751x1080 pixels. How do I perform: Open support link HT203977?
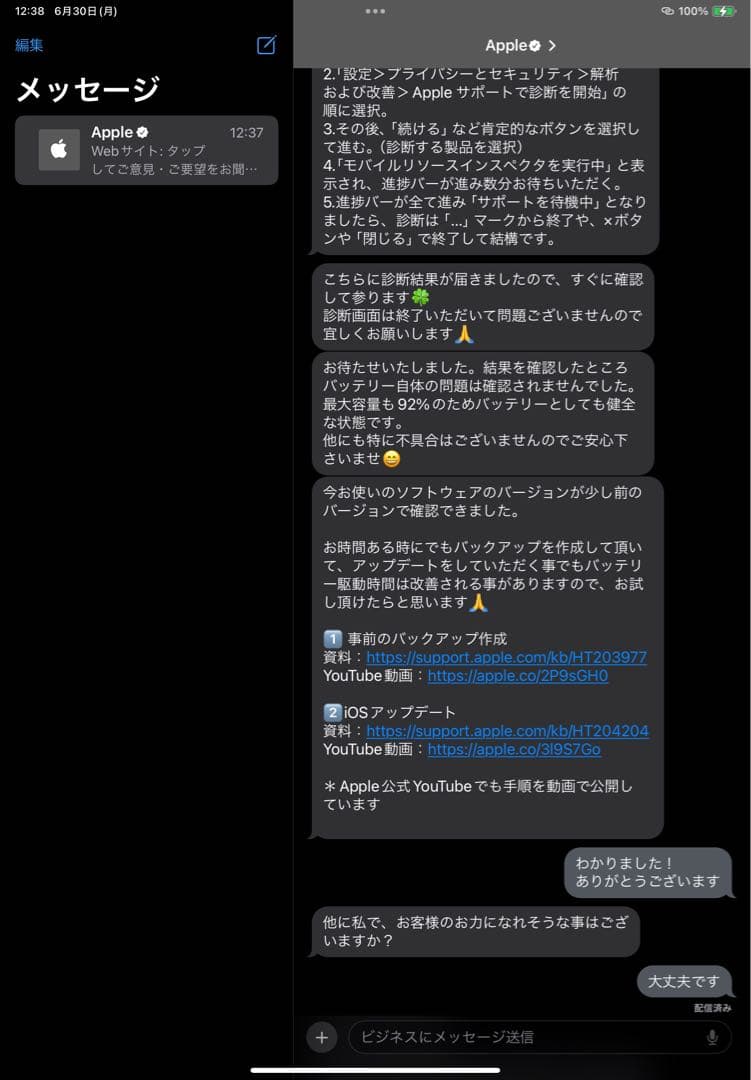(x=506, y=657)
